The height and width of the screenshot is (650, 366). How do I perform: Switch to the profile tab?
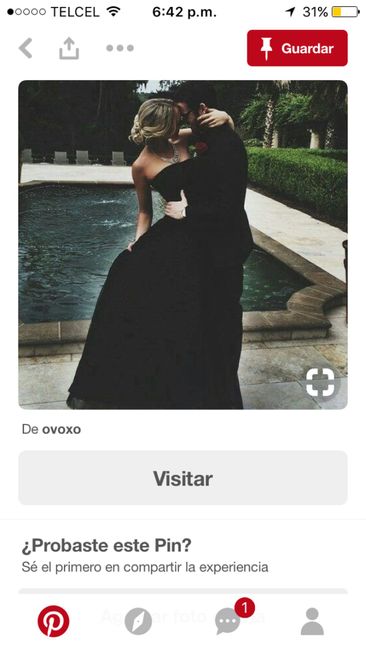[312, 621]
